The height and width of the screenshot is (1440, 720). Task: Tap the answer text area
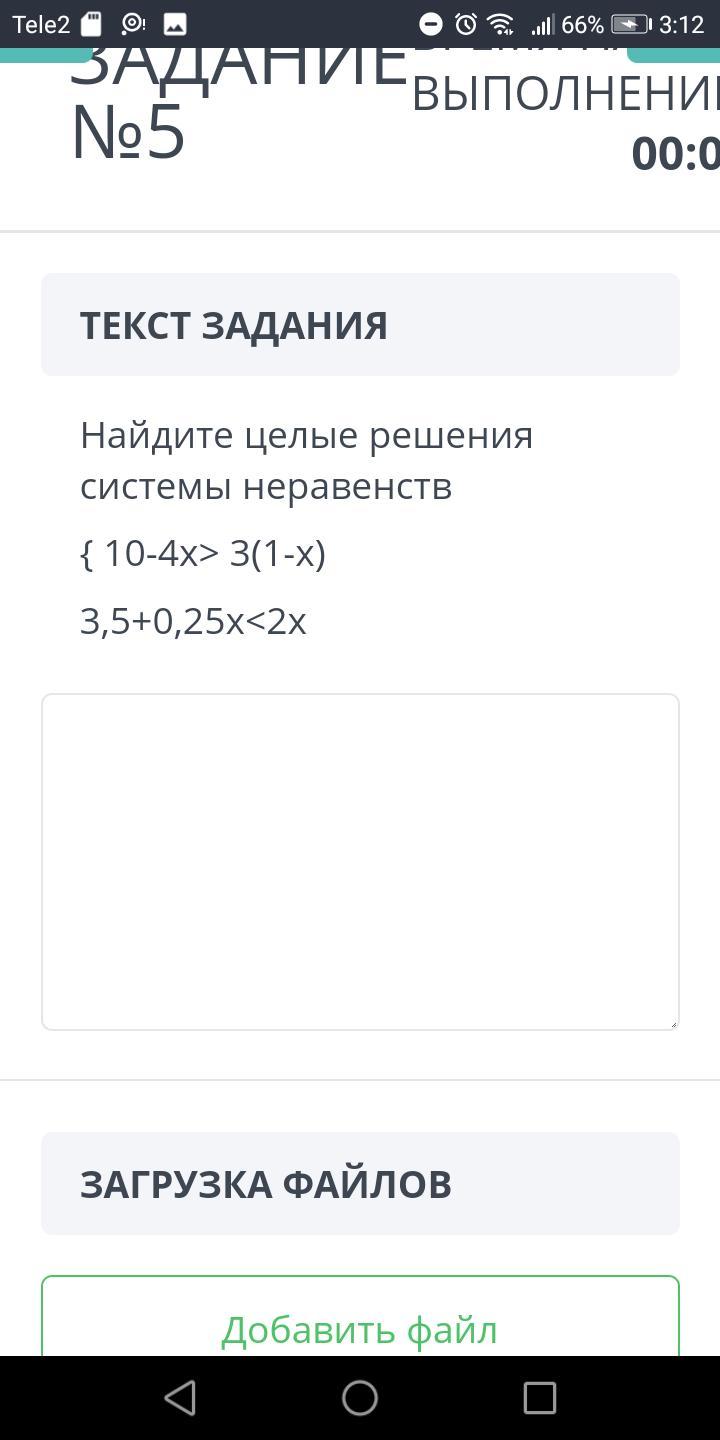tap(360, 862)
